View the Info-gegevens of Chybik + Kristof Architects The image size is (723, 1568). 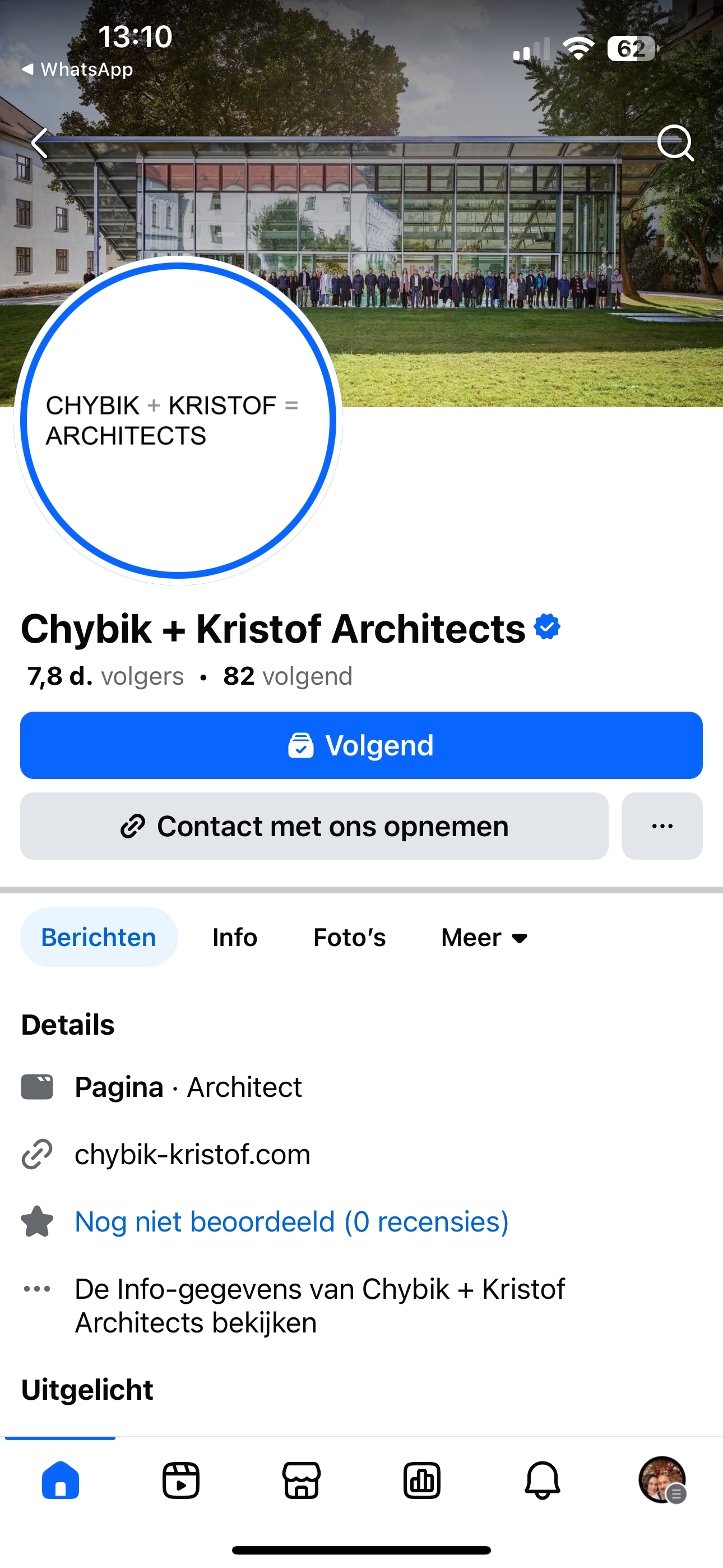(319, 1306)
